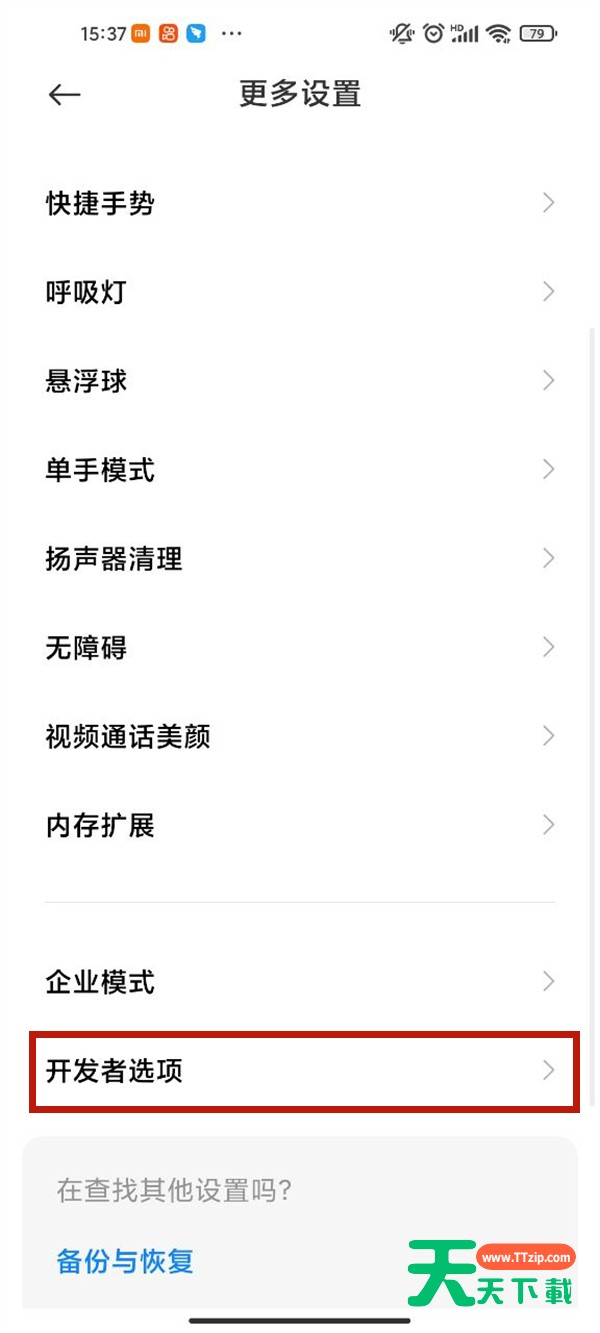Open 企业模式 settings
The width and height of the screenshot is (600, 1333).
(300, 982)
